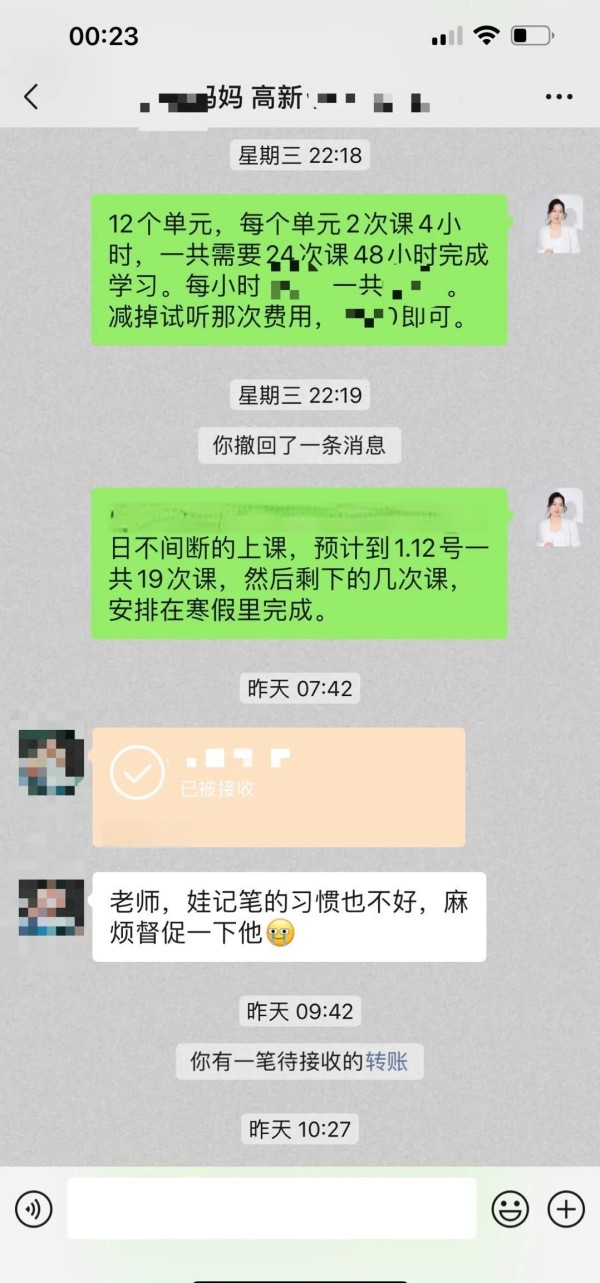Tap the message text field
This screenshot has width=600, height=1283.
272,1209
